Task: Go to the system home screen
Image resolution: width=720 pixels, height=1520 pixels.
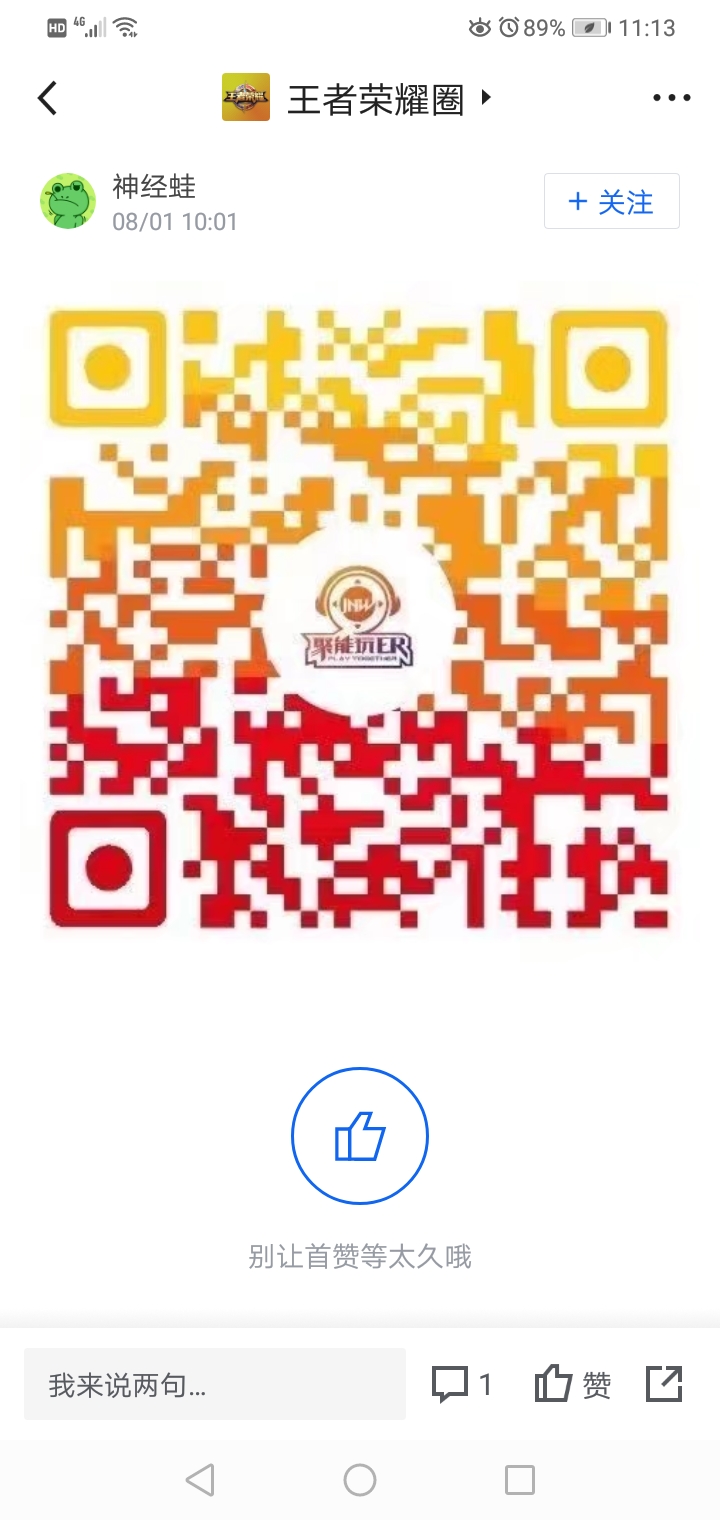Action: 360,1480
